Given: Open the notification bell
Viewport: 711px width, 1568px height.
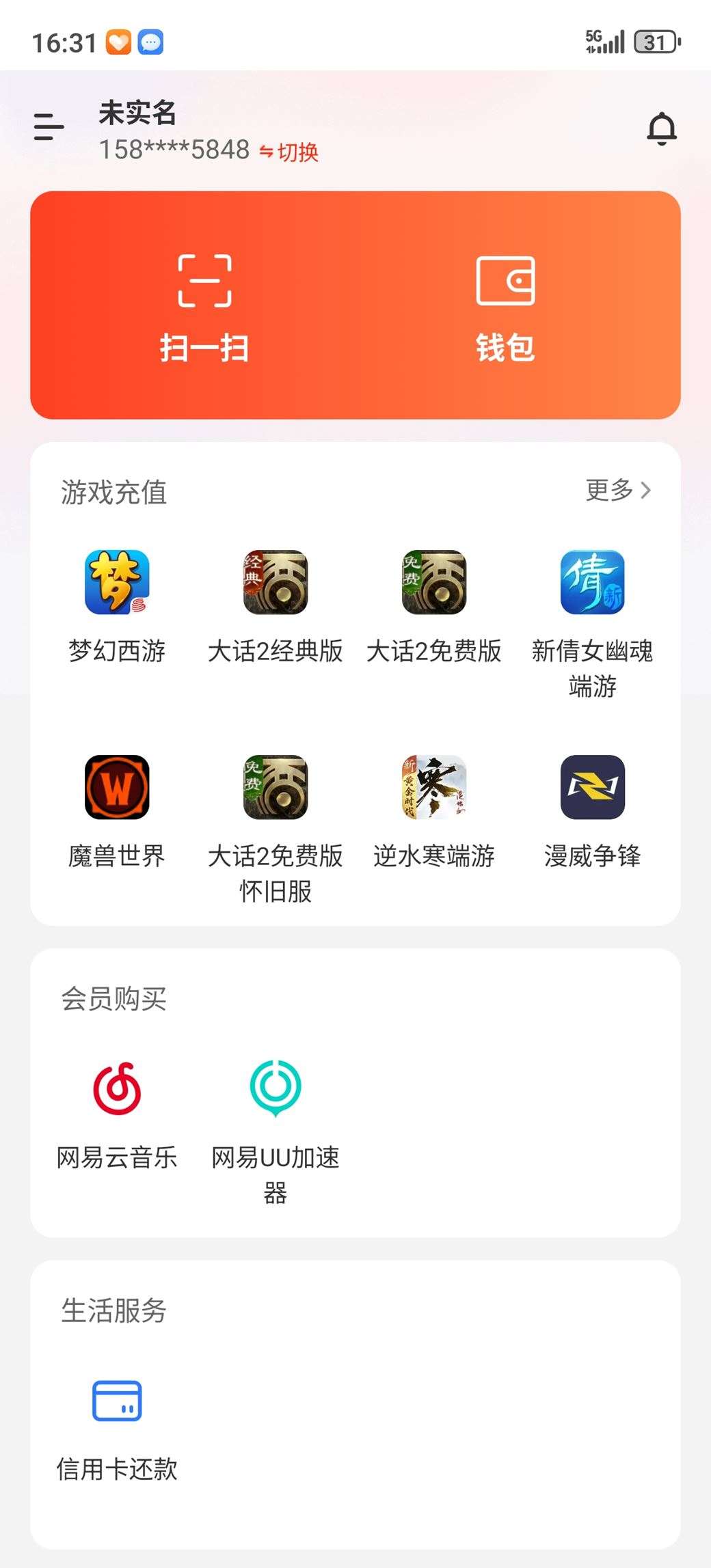Looking at the screenshot, I should tap(661, 127).
